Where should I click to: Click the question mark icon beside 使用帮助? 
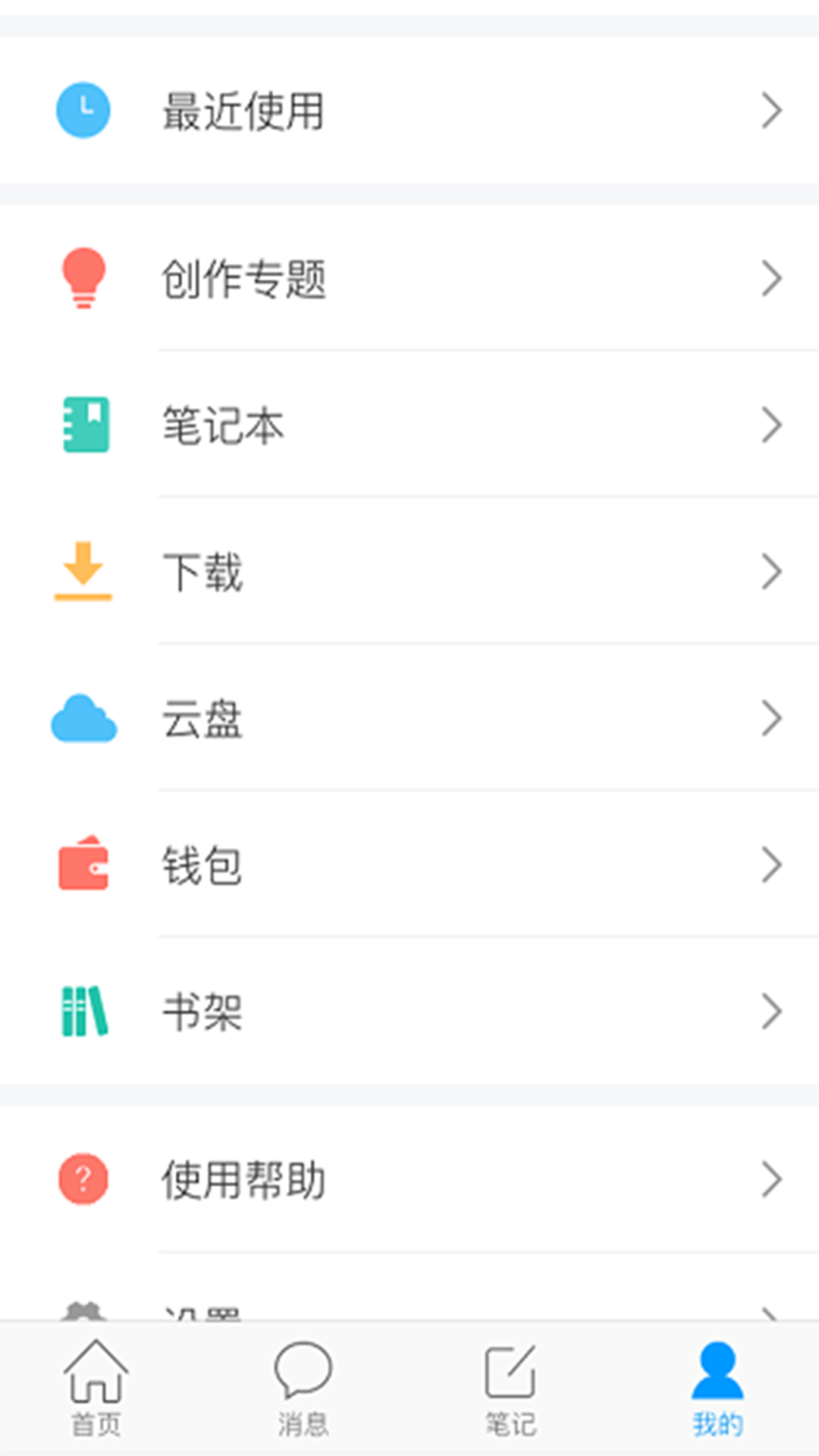(x=83, y=1178)
